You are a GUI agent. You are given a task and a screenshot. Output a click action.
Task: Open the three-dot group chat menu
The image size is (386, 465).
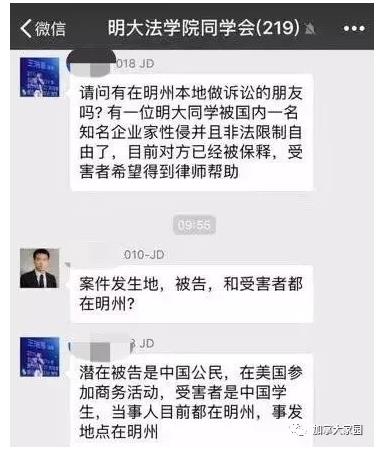(x=354, y=29)
